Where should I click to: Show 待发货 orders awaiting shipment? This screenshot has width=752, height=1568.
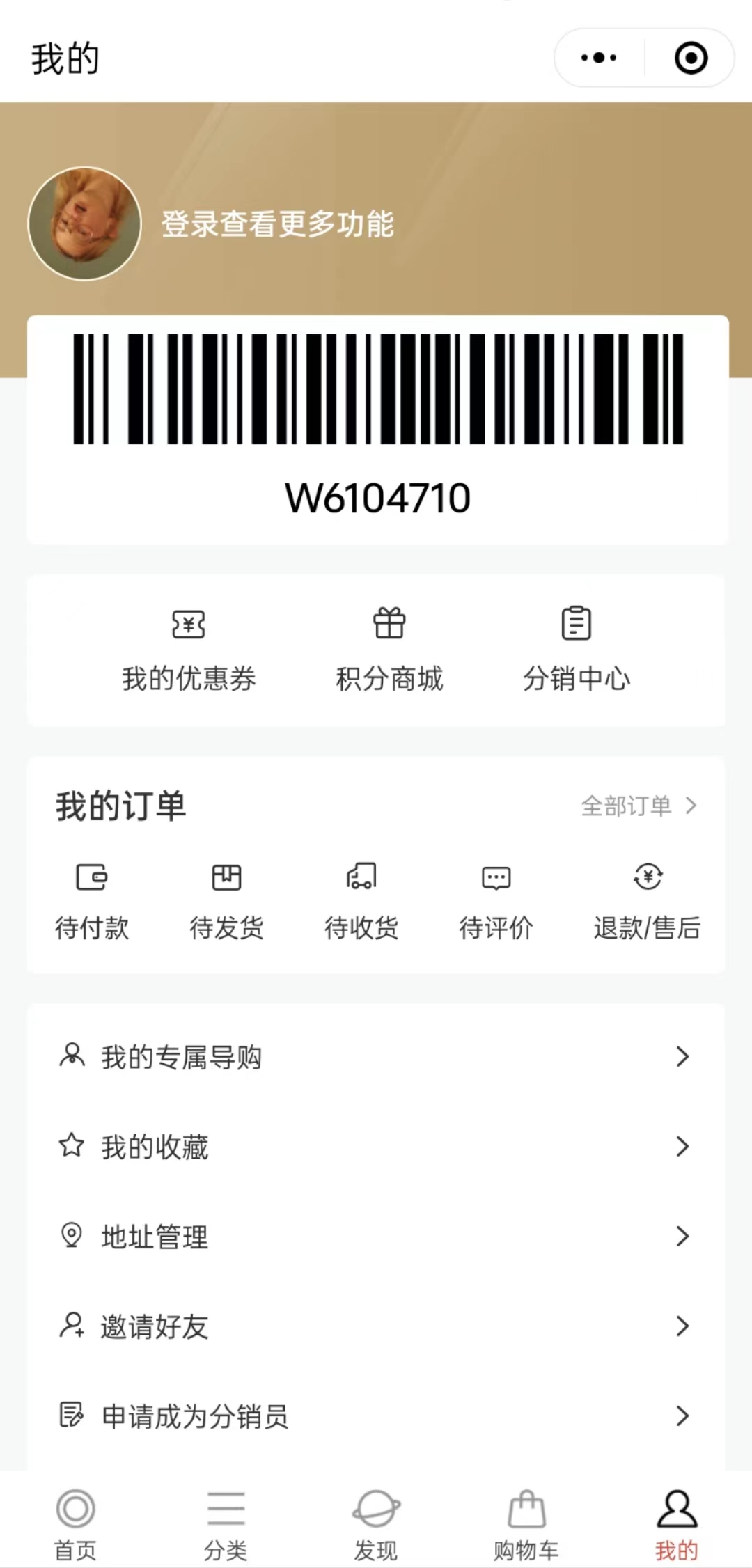click(226, 901)
